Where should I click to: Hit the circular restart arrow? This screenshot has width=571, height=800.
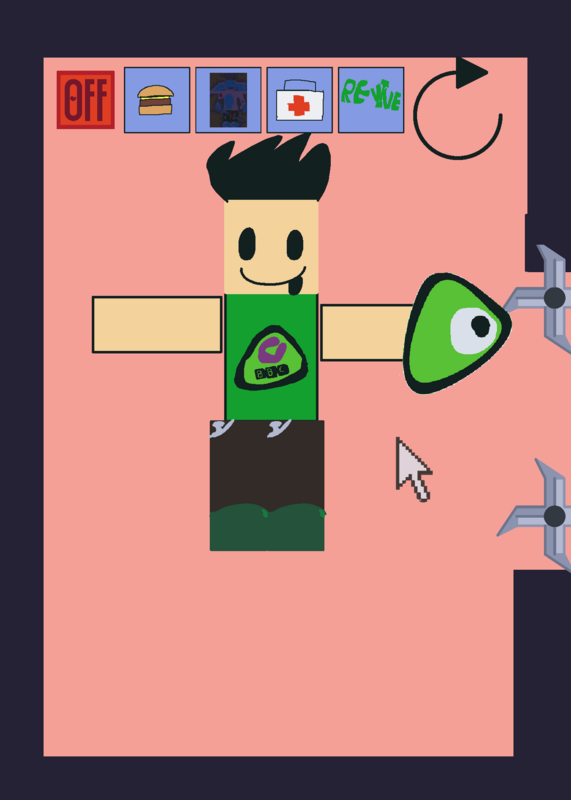[458, 109]
